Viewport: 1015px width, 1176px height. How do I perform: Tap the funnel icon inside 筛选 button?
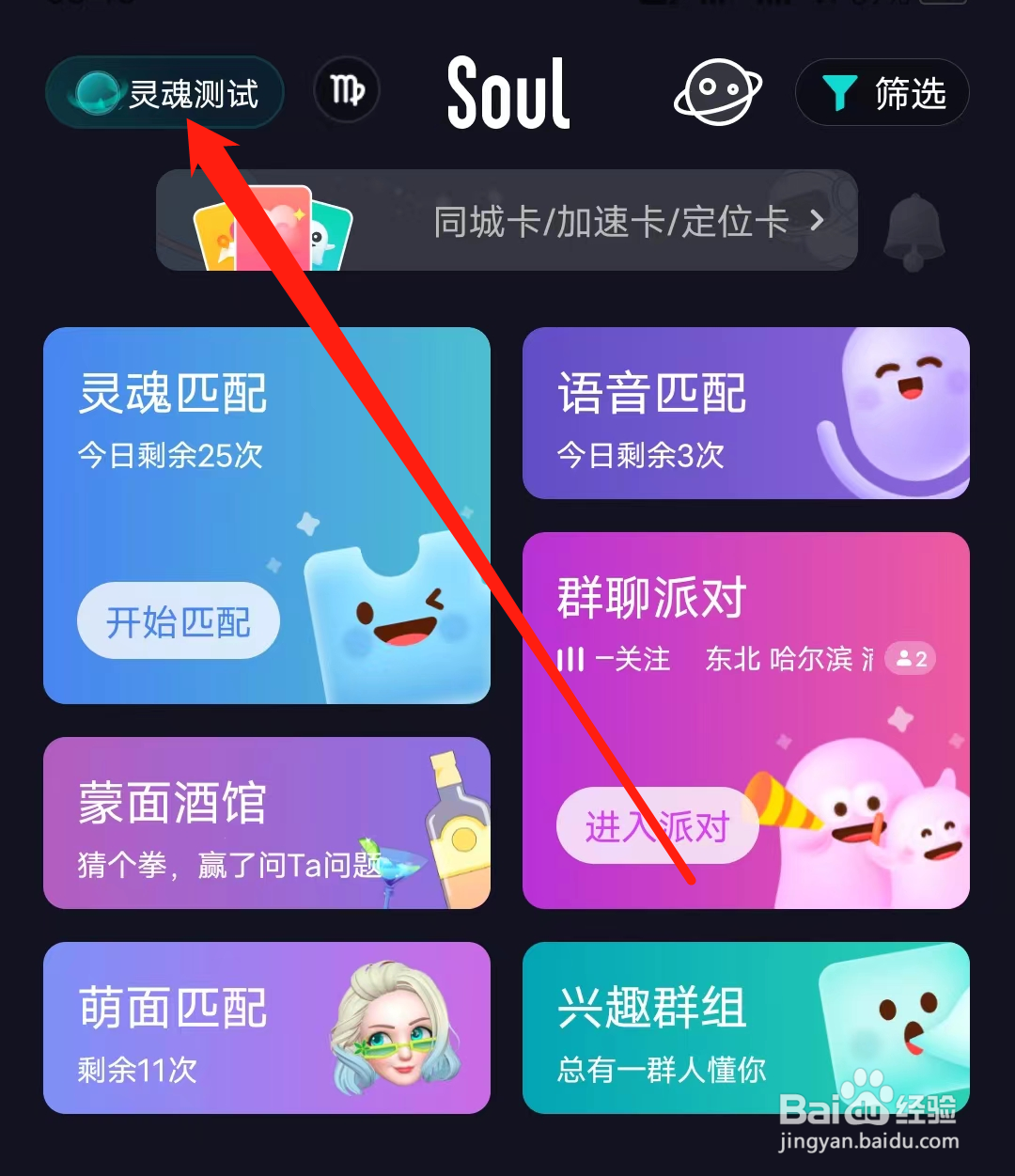[x=839, y=92]
